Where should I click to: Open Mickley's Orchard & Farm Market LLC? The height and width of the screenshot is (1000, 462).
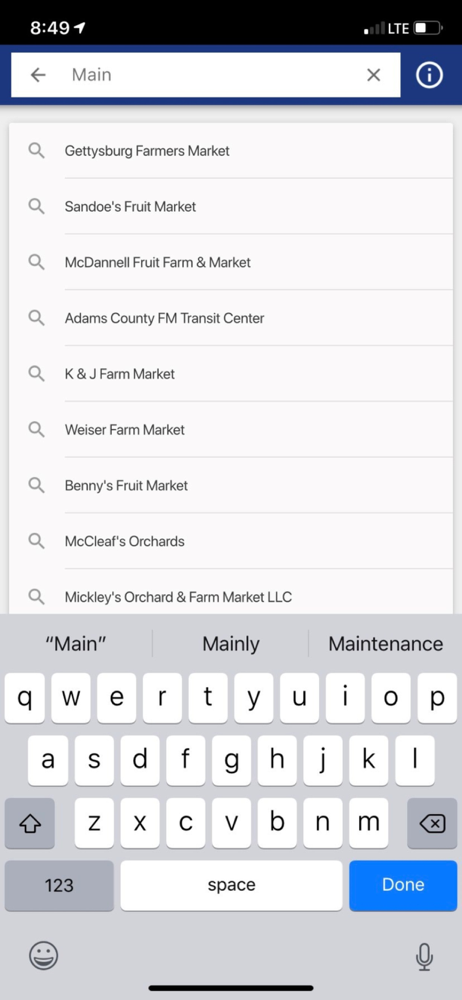point(231,596)
